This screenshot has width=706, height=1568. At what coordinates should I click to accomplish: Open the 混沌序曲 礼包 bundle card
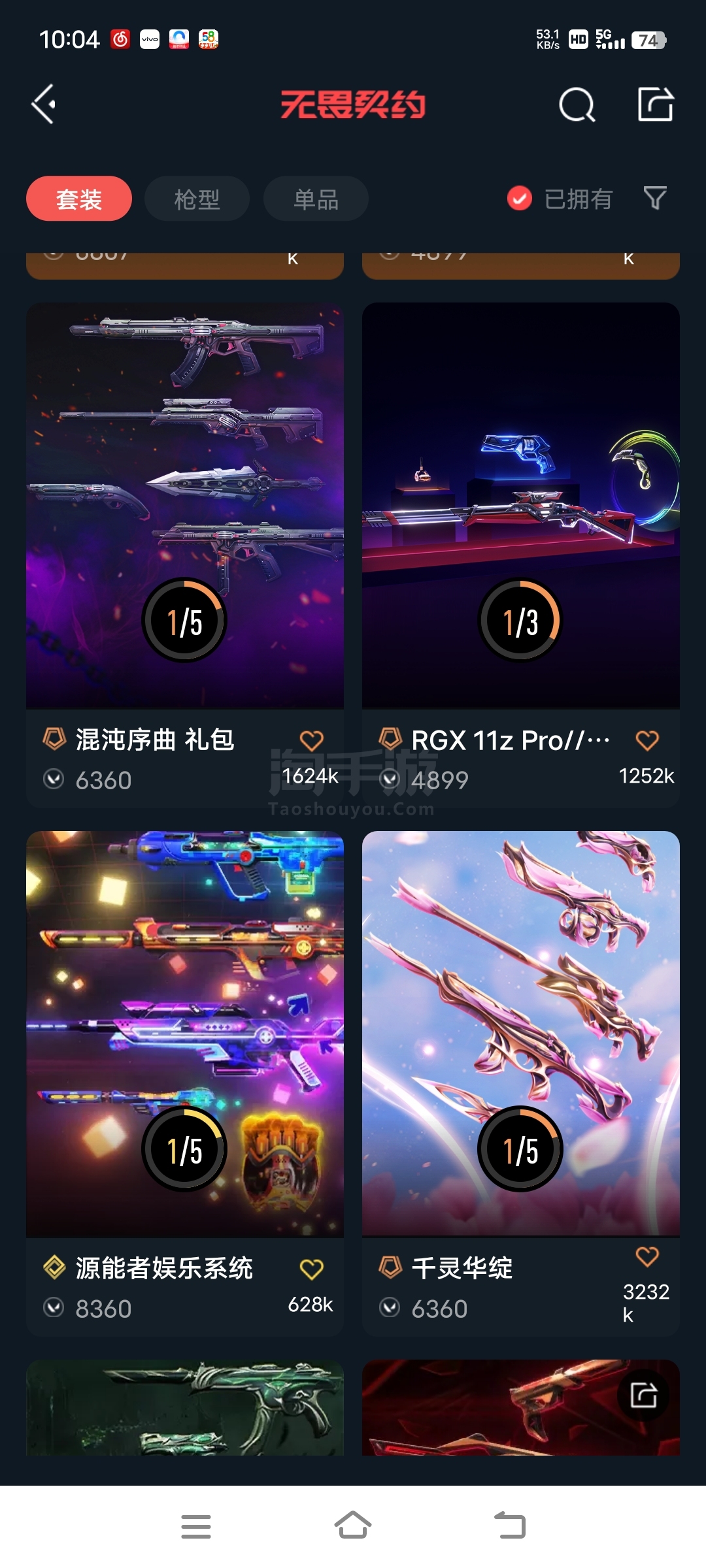tap(185, 555)
